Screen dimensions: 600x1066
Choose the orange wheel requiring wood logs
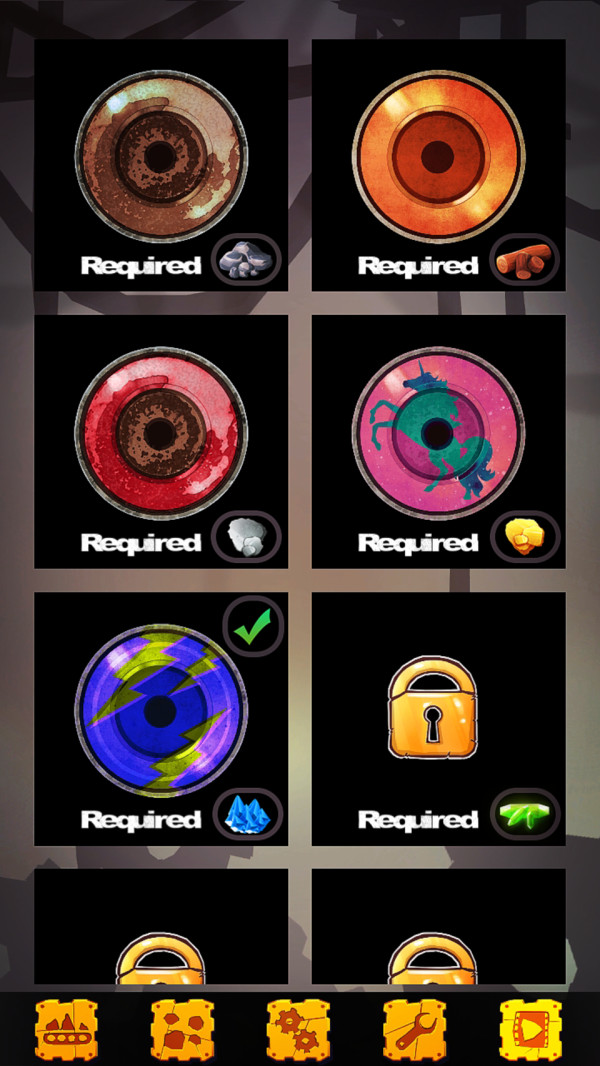coord(438,165)
